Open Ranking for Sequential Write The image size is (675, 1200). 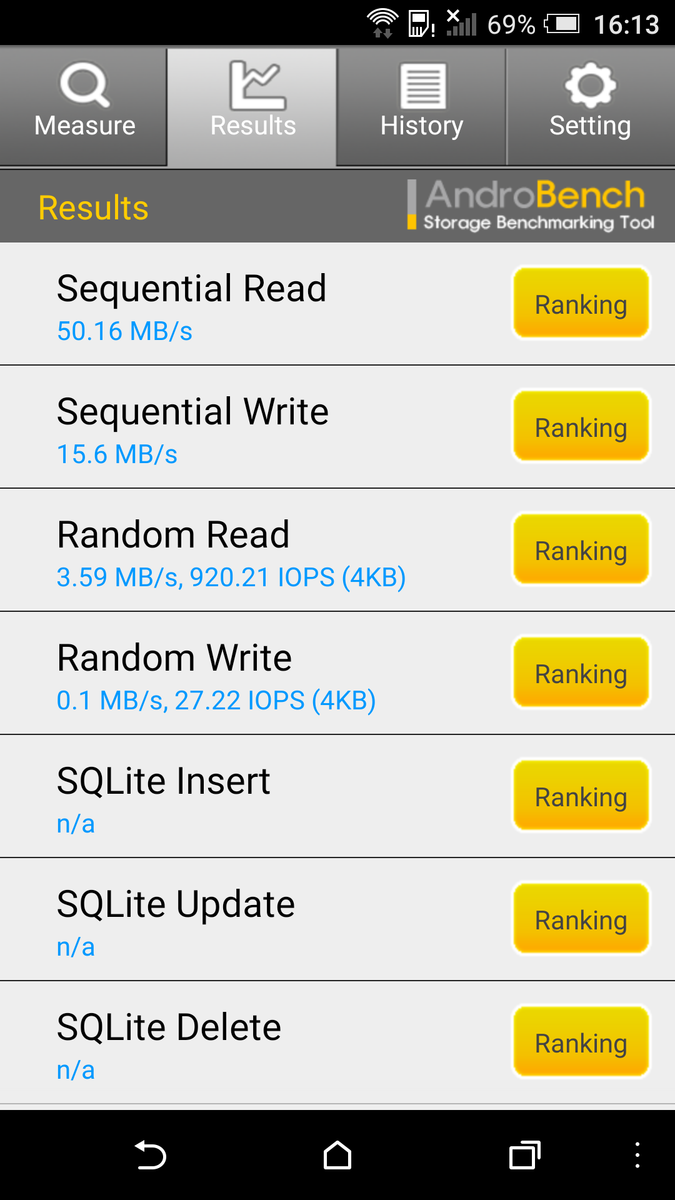click(x=581, y=427)
